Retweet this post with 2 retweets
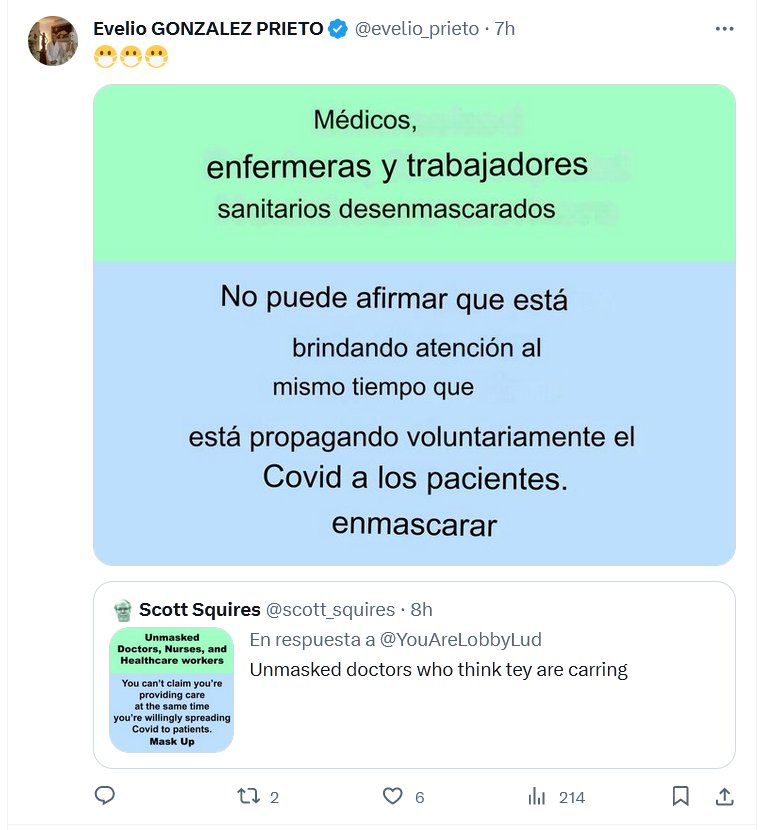Screen dimensions: 762x830 tap(248, 796)
